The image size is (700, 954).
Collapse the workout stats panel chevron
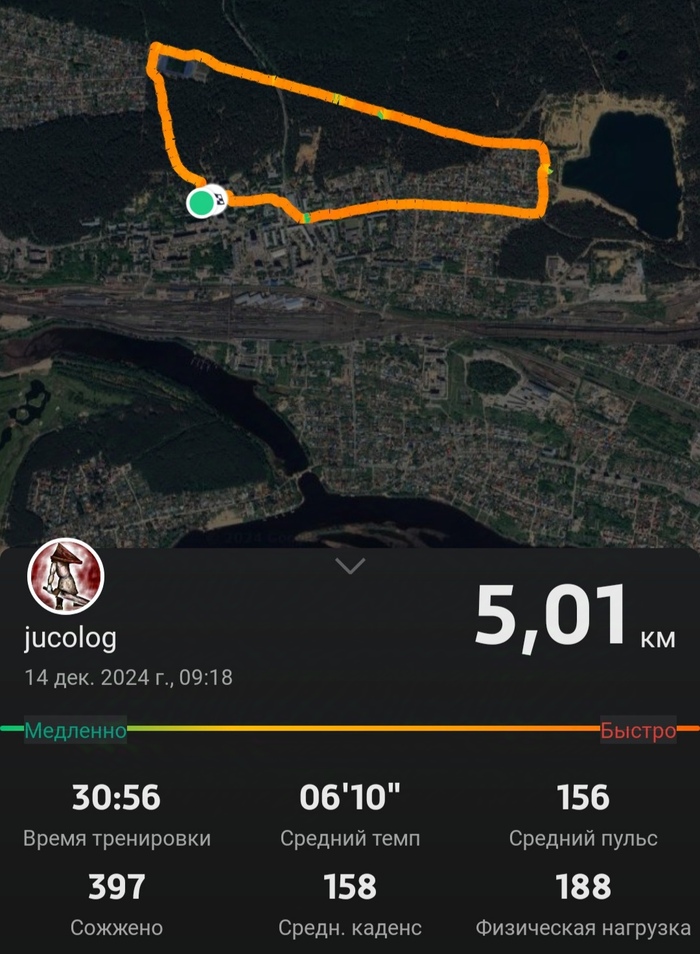tap(350, 566)
